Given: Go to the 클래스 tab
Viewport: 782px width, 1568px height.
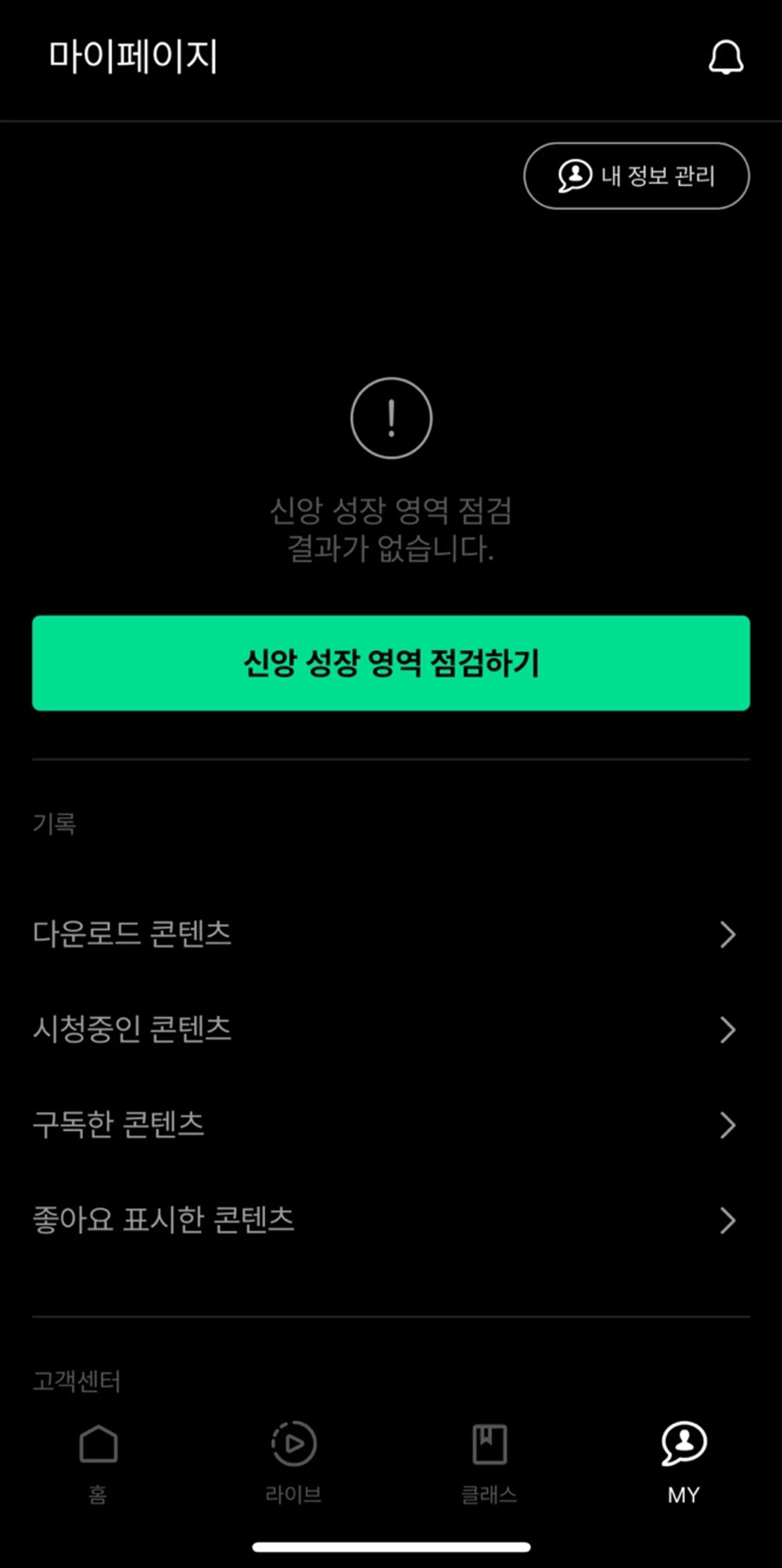Looking at the screenshot, I should coord(489,1461).
